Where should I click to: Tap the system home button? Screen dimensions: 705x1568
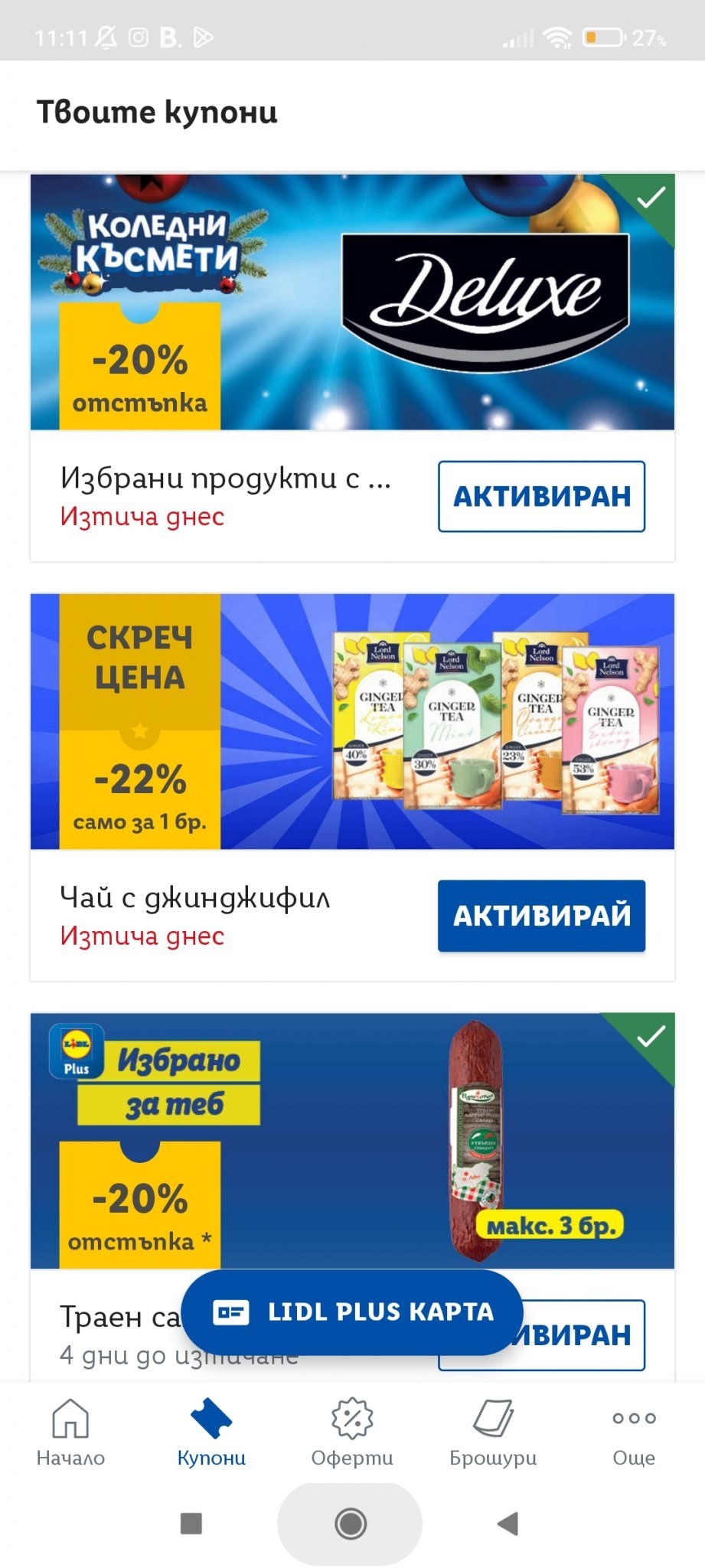(351, 1524)
